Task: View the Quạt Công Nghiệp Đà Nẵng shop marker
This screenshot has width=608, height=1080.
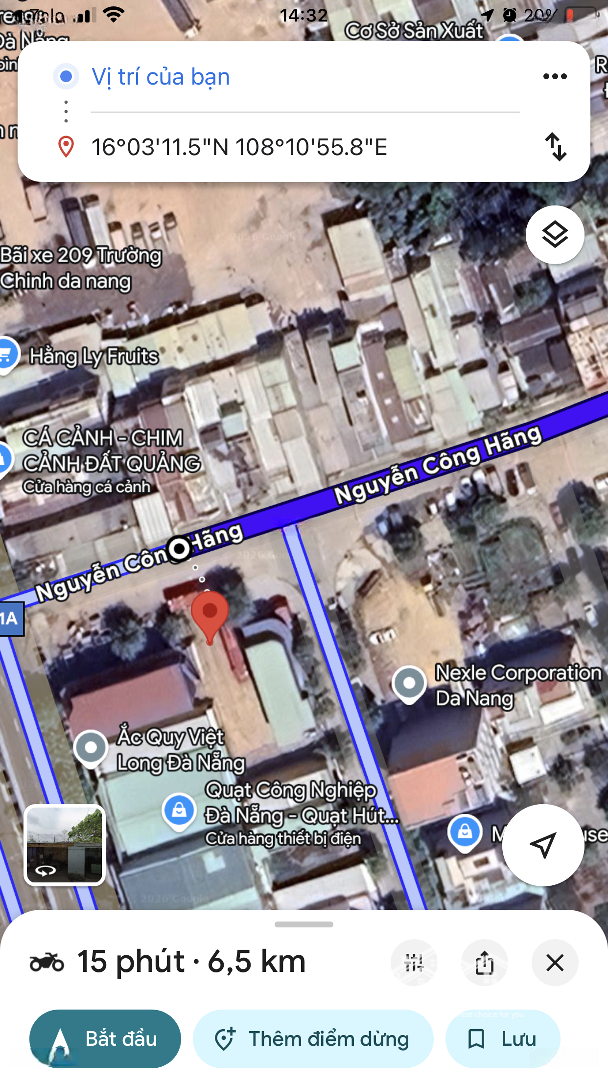Action: [x=179, y=809]
